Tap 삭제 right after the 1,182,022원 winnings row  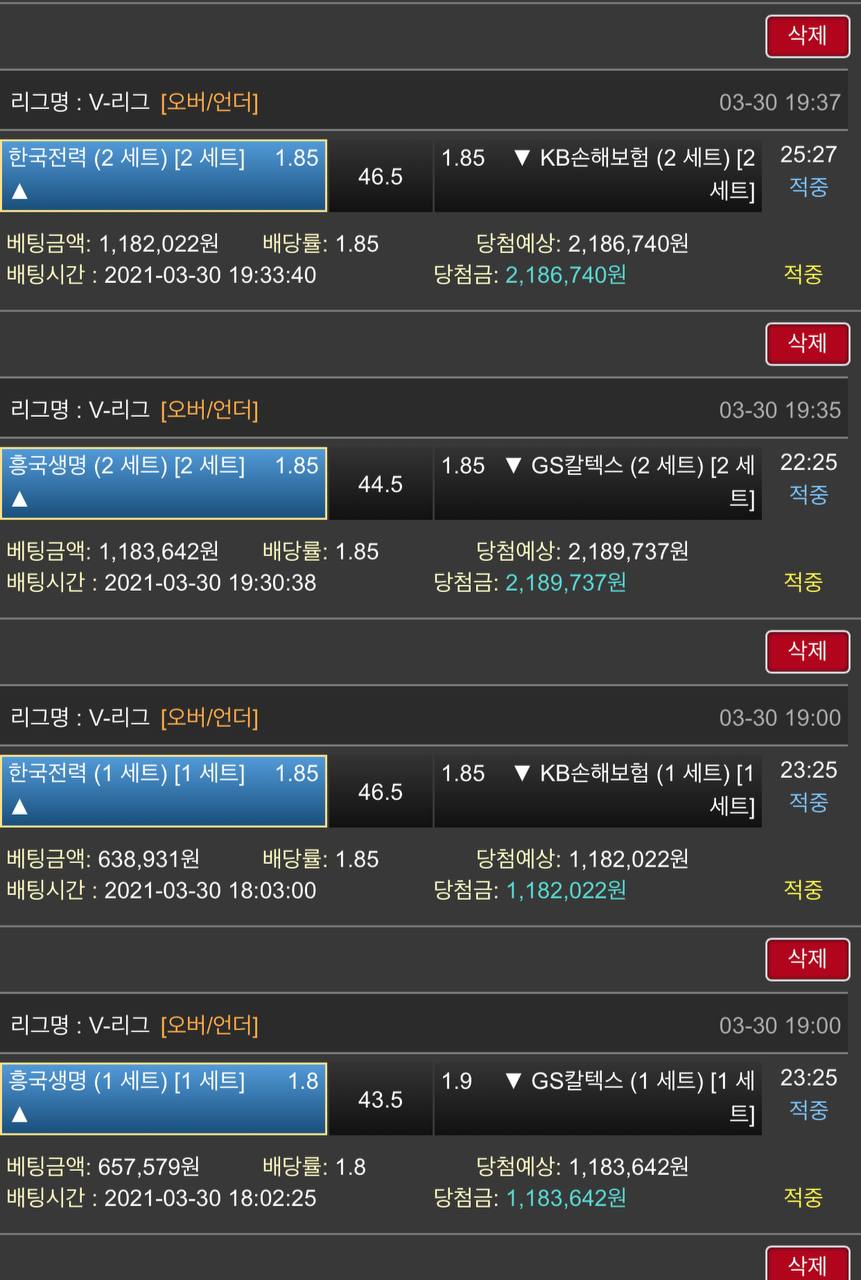click(807, 958)
